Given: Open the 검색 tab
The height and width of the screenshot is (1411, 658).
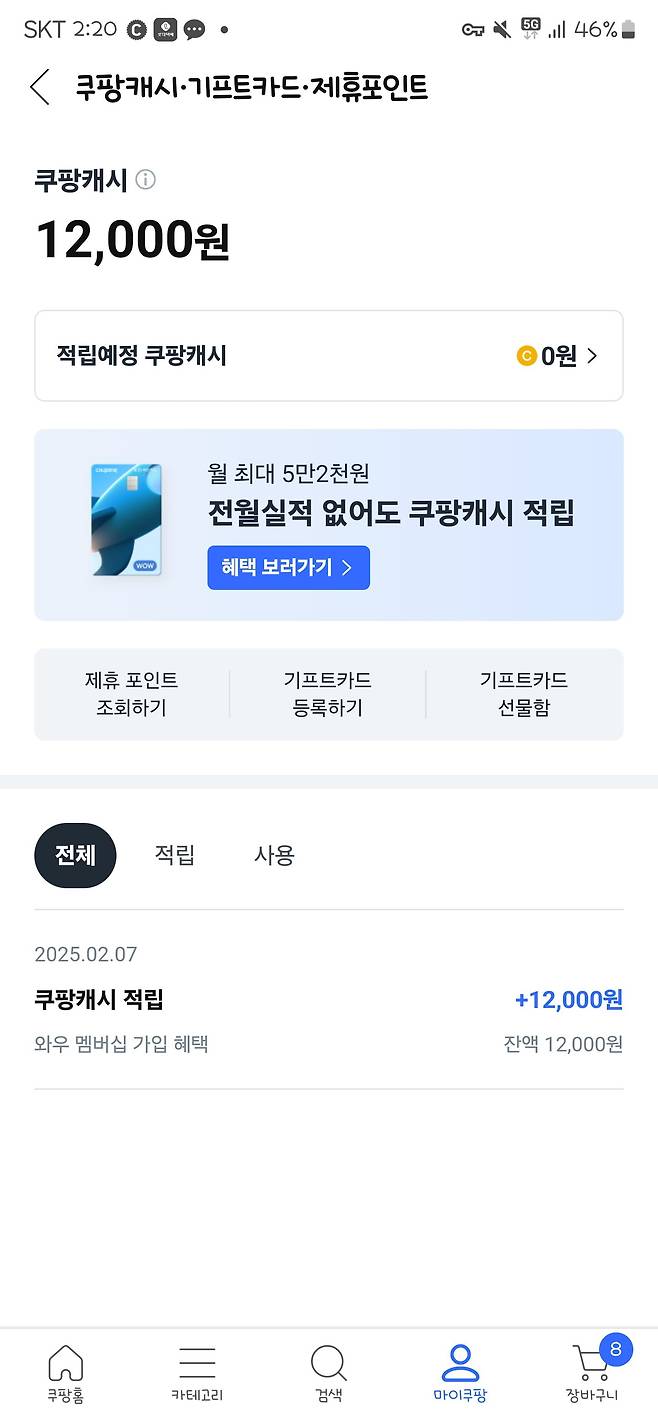Looking at the screenshot, I should (328, 1373).
